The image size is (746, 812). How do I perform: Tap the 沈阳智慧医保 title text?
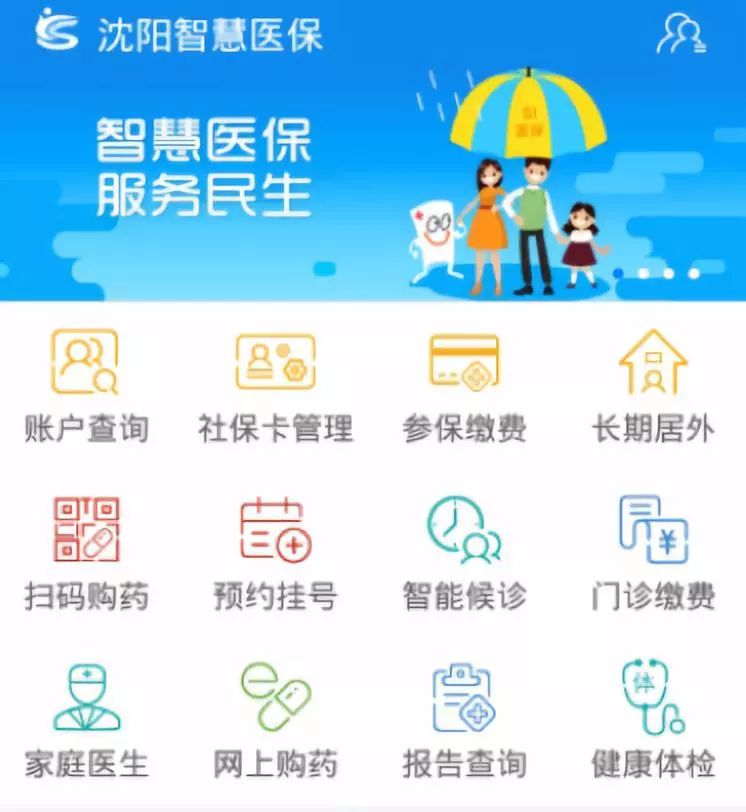[x=212, y=31]
